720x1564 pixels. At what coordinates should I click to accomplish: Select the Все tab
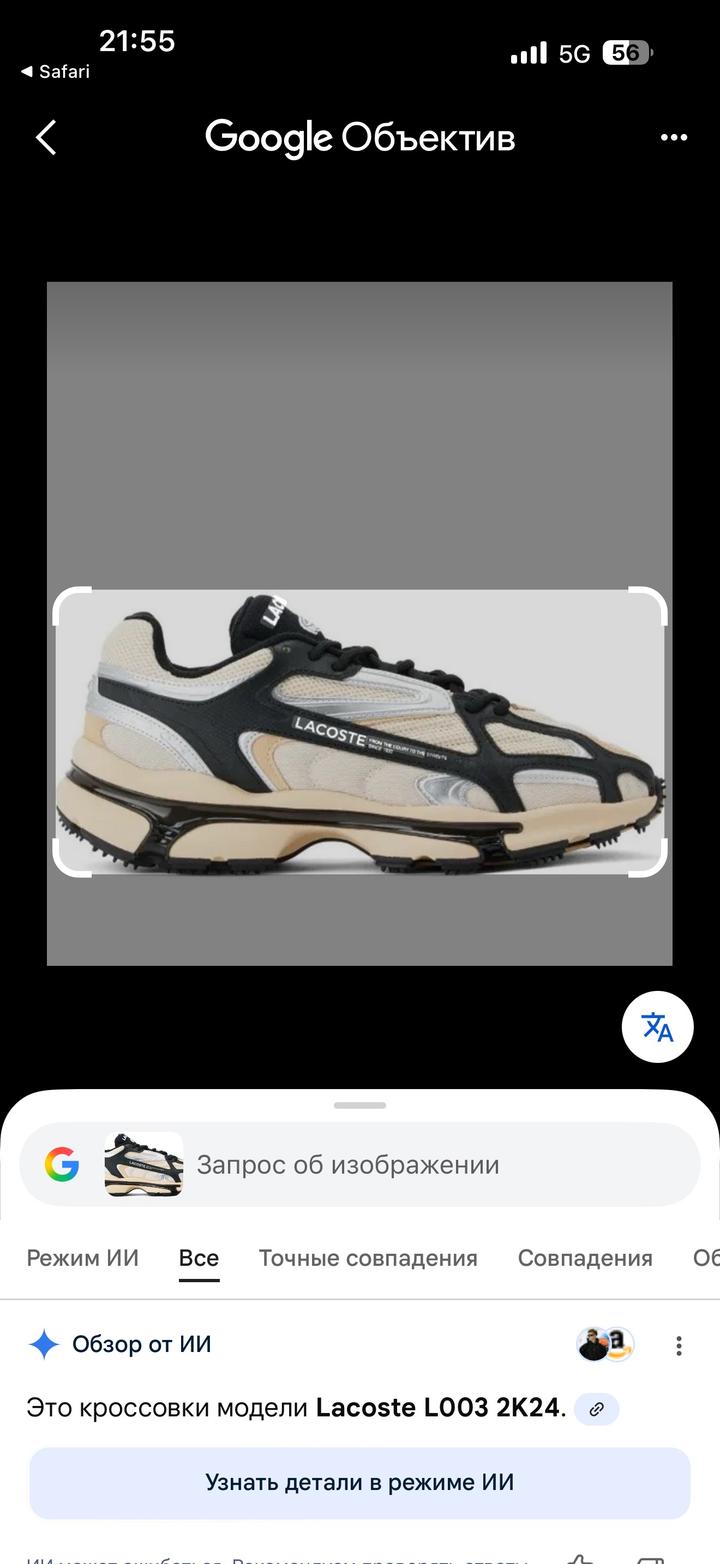[198, 1258]
